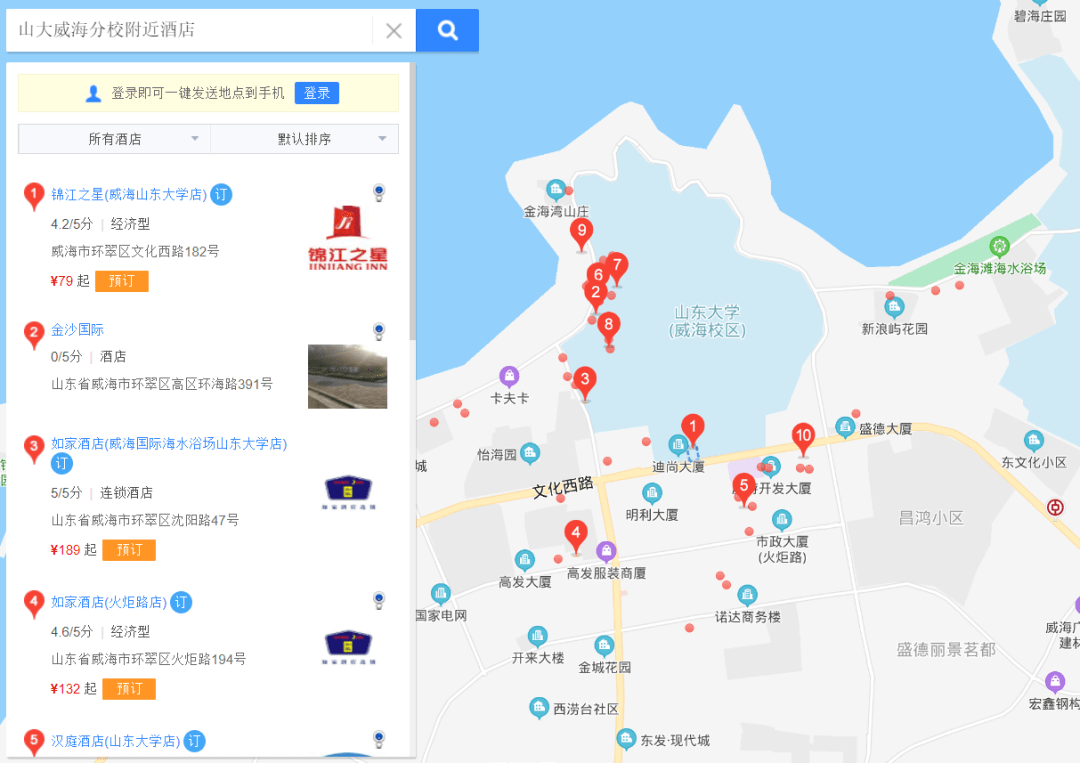1080x763 pixels.
Task: Select map marker number 10
Action: [x=803, y=438]
